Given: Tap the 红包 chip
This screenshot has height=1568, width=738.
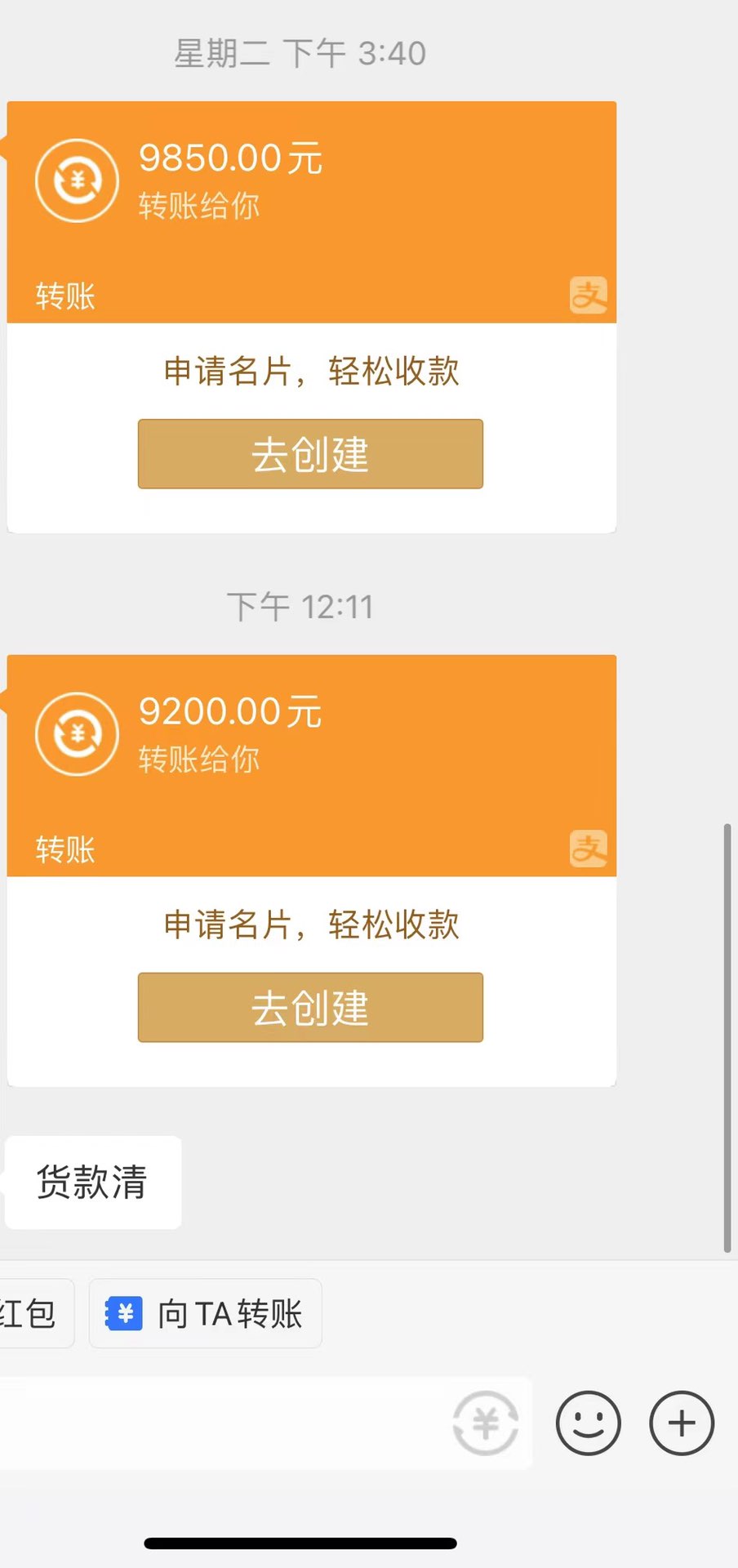Looking at the screenshot, I should 31,1314.
